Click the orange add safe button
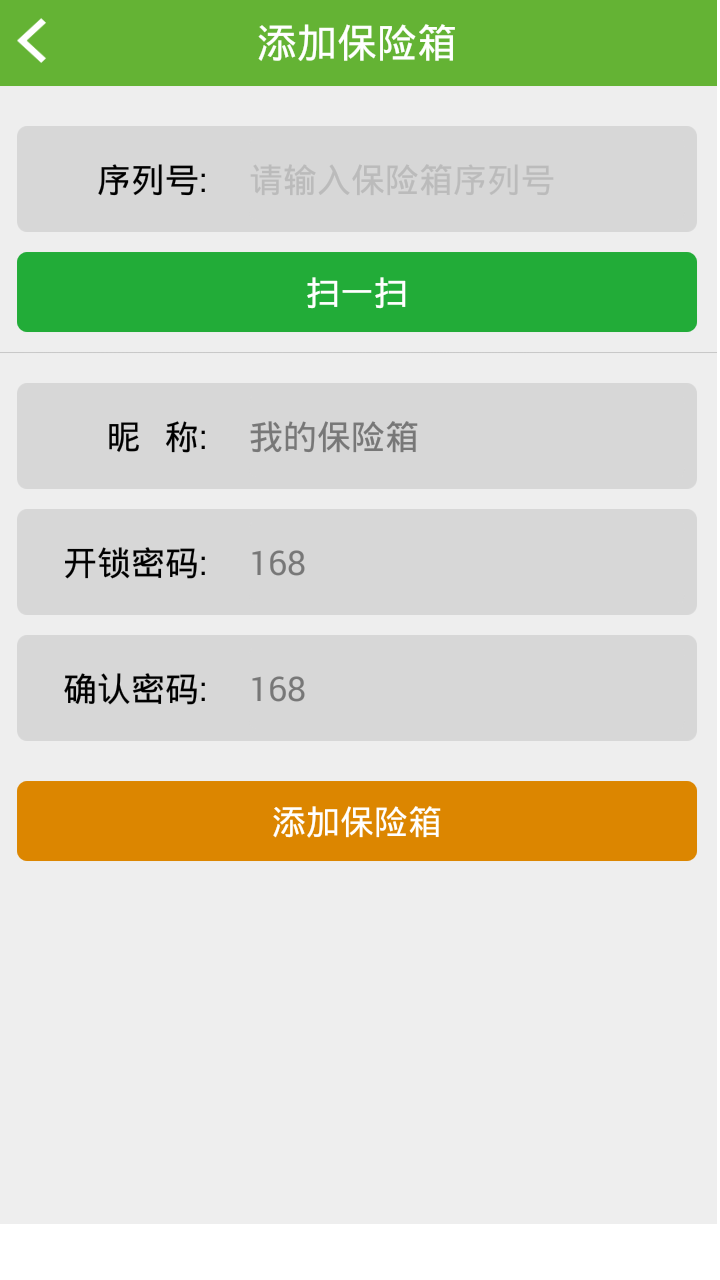Image resolution: width=720 pixels, height=1280 pixels. point(356,820)
